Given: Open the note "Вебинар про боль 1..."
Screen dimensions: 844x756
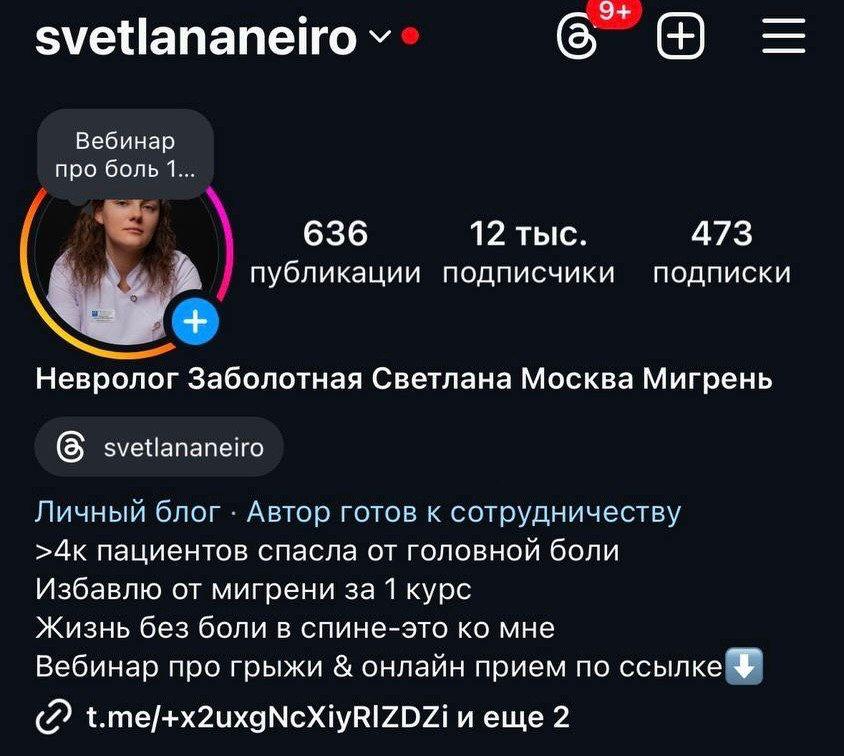Looking at the screenshot, I should point(125,155).
